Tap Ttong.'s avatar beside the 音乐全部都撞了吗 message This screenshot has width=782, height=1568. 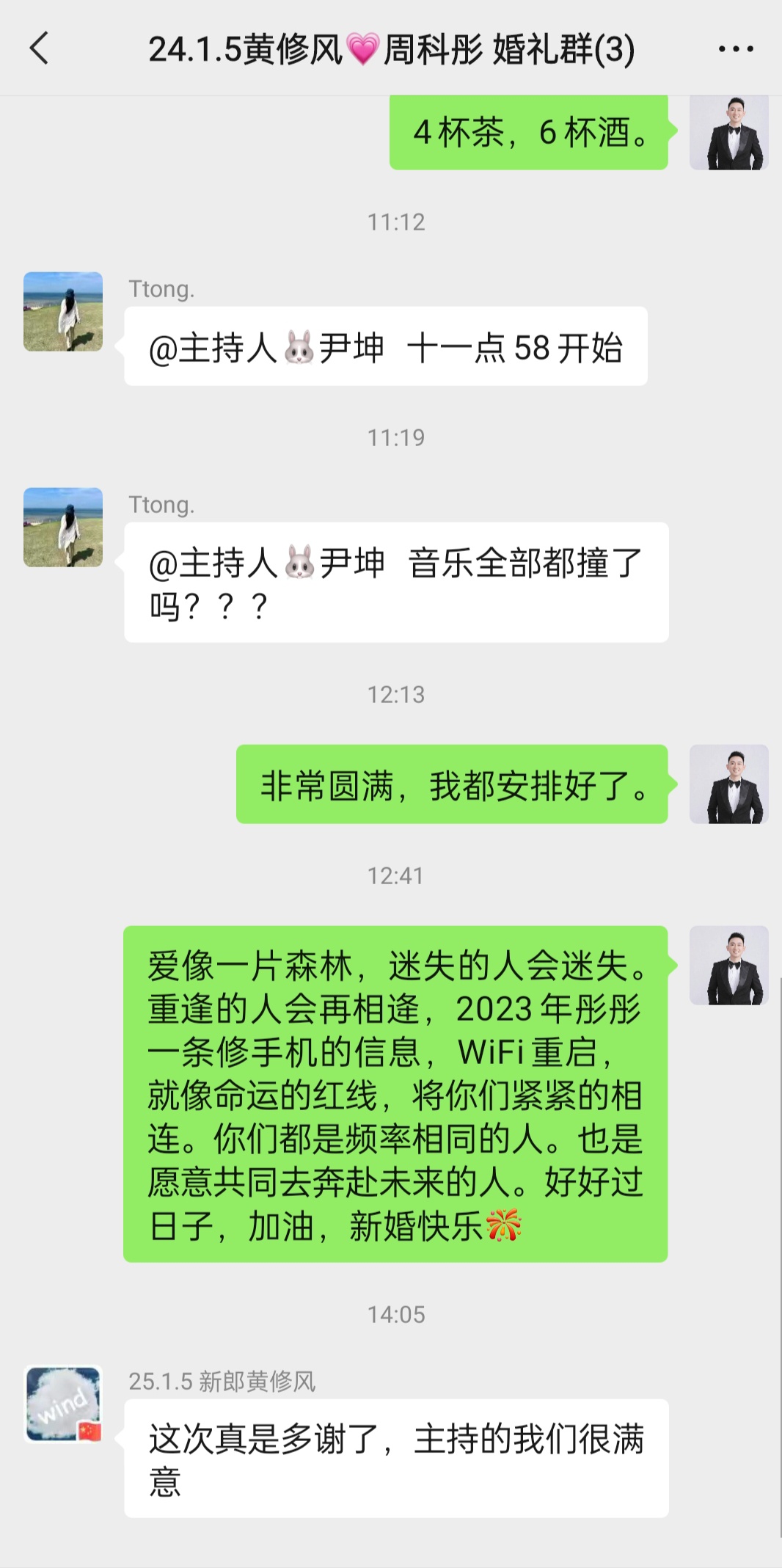(63, 528)
